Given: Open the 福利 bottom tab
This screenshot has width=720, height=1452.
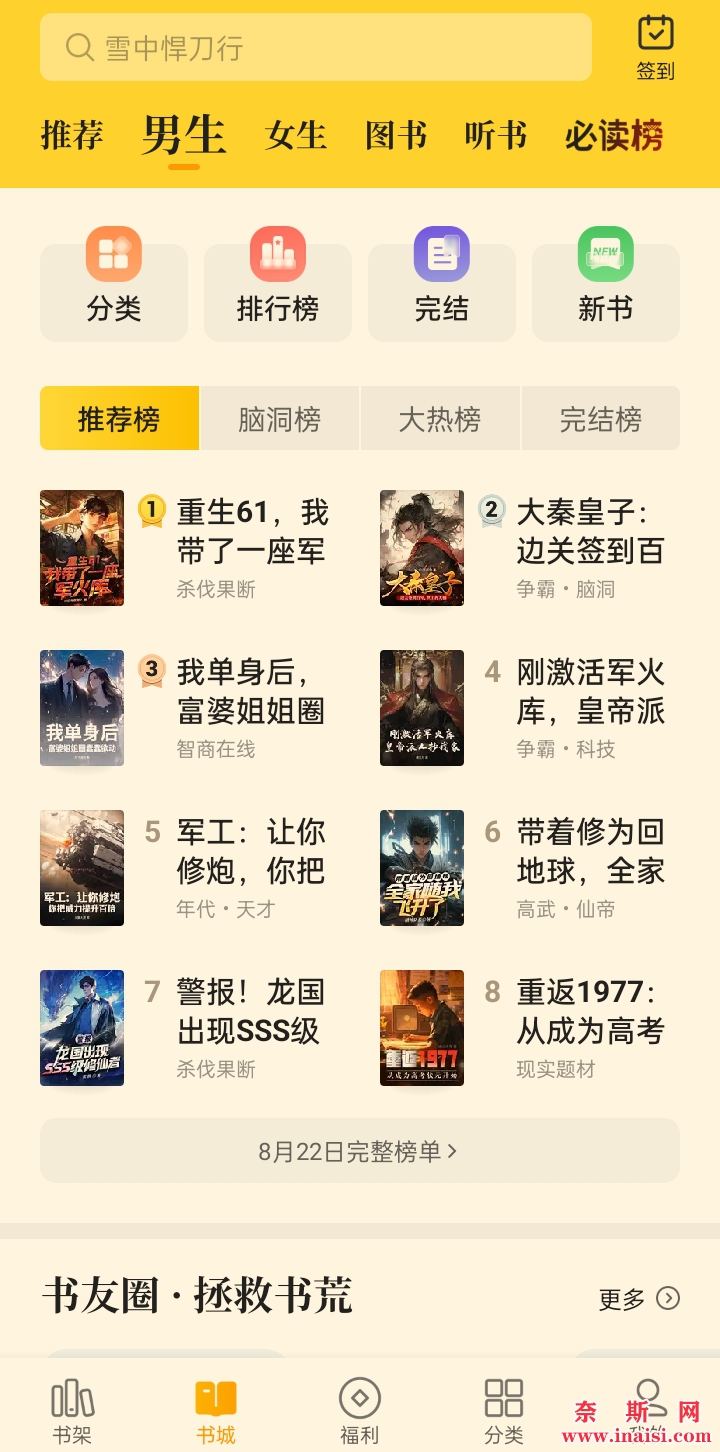Looking at the screenshot, I should [360, 1410].
